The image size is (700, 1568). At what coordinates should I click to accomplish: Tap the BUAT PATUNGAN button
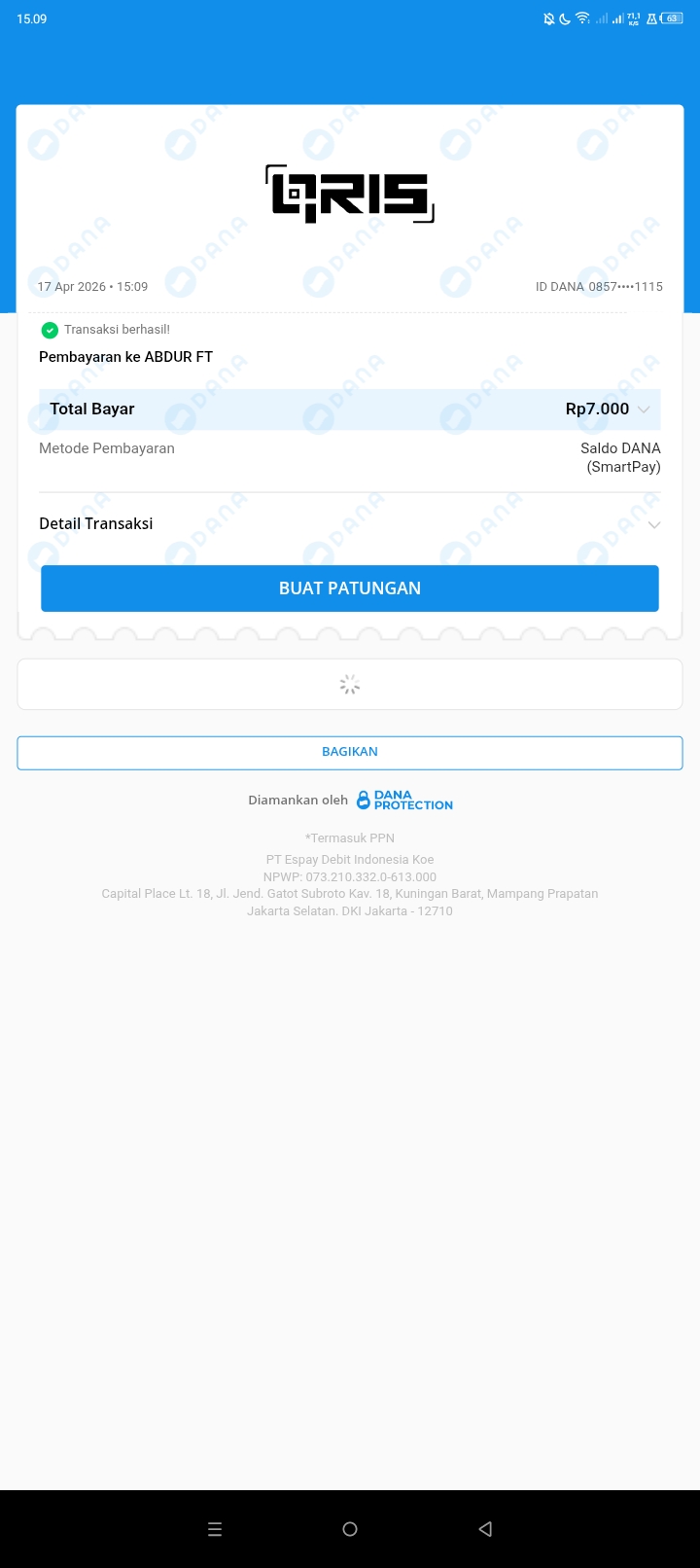350,588
